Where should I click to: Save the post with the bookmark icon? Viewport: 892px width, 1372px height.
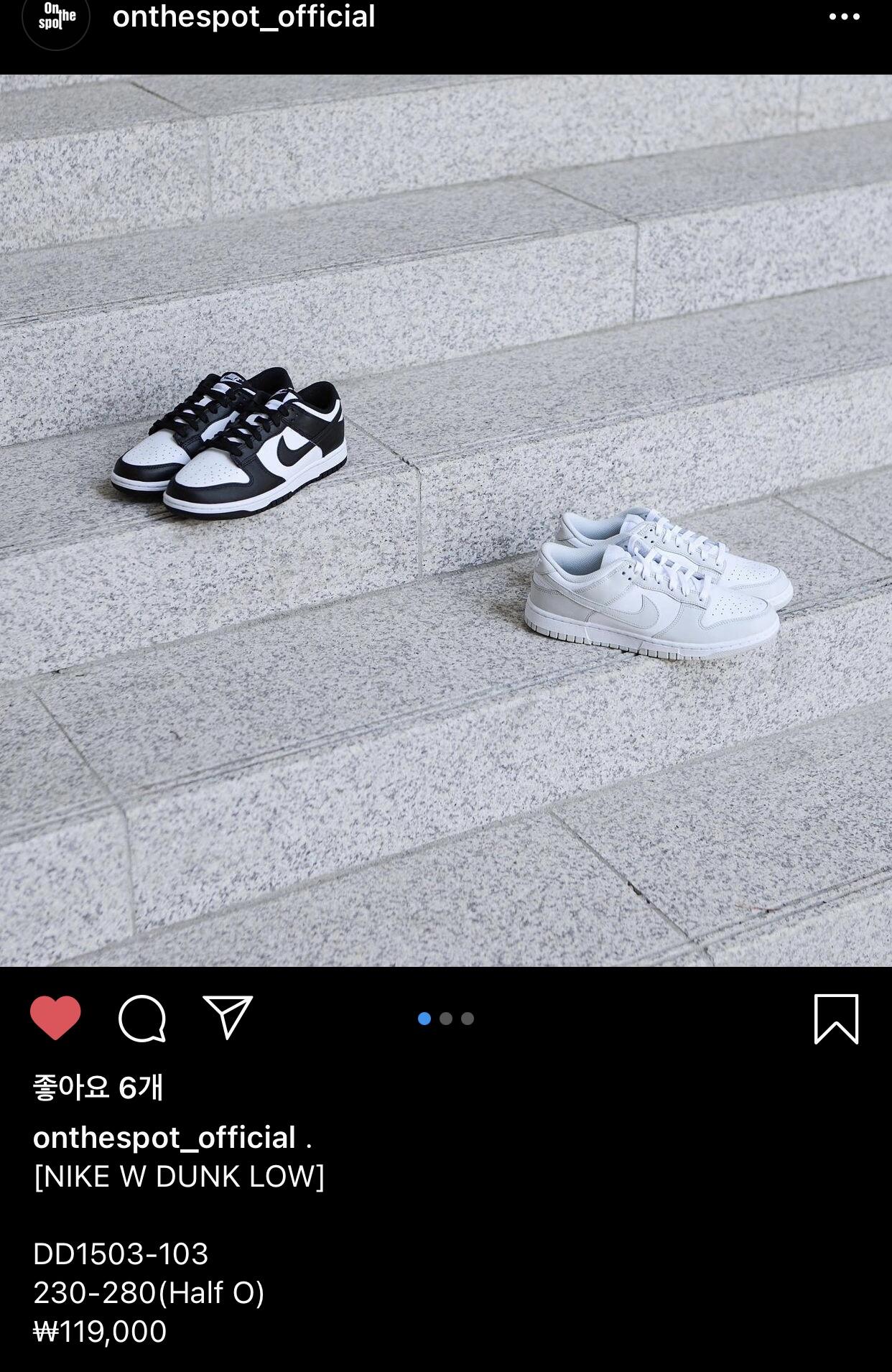pyautogui.click(x=836, y=1019)
